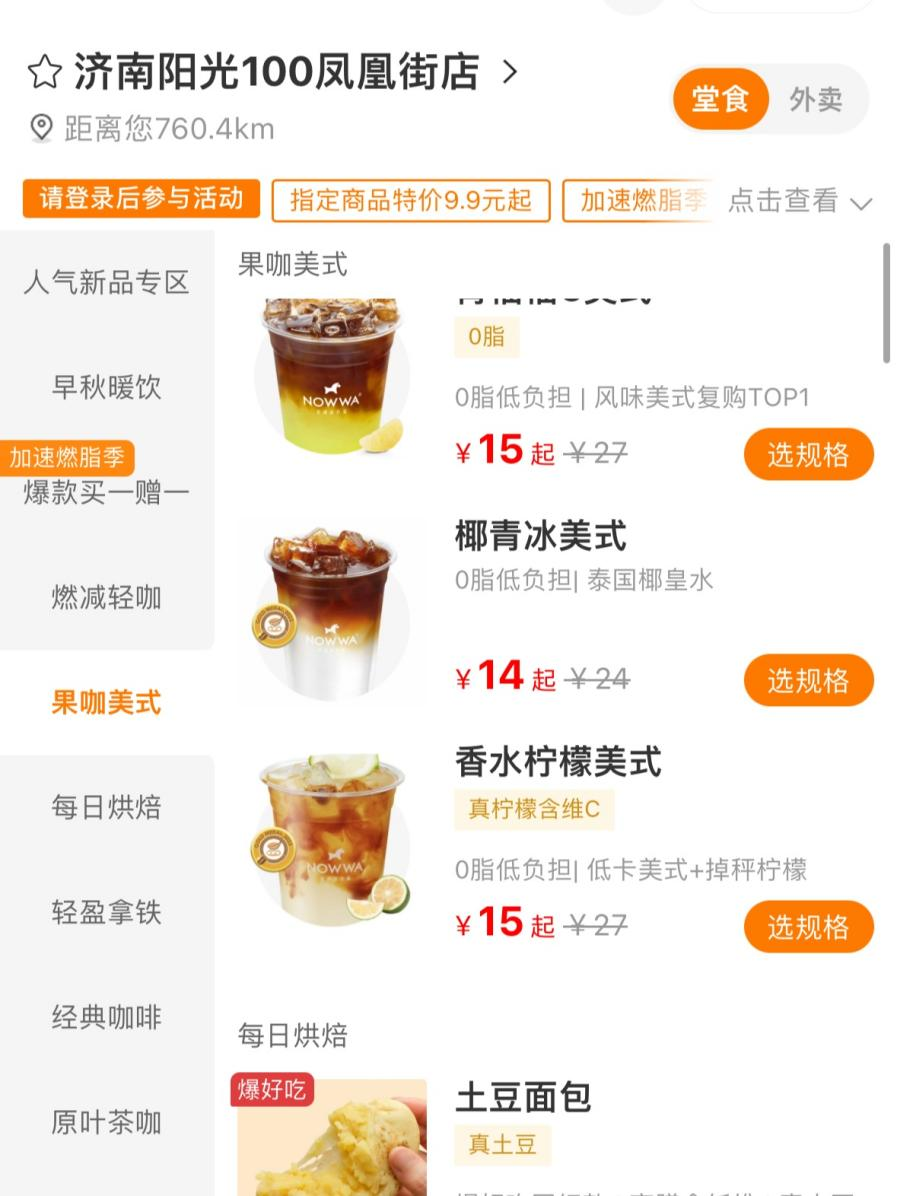
Task: Tap 请登录后参与活动 login banner
Action: coord(141,199)
